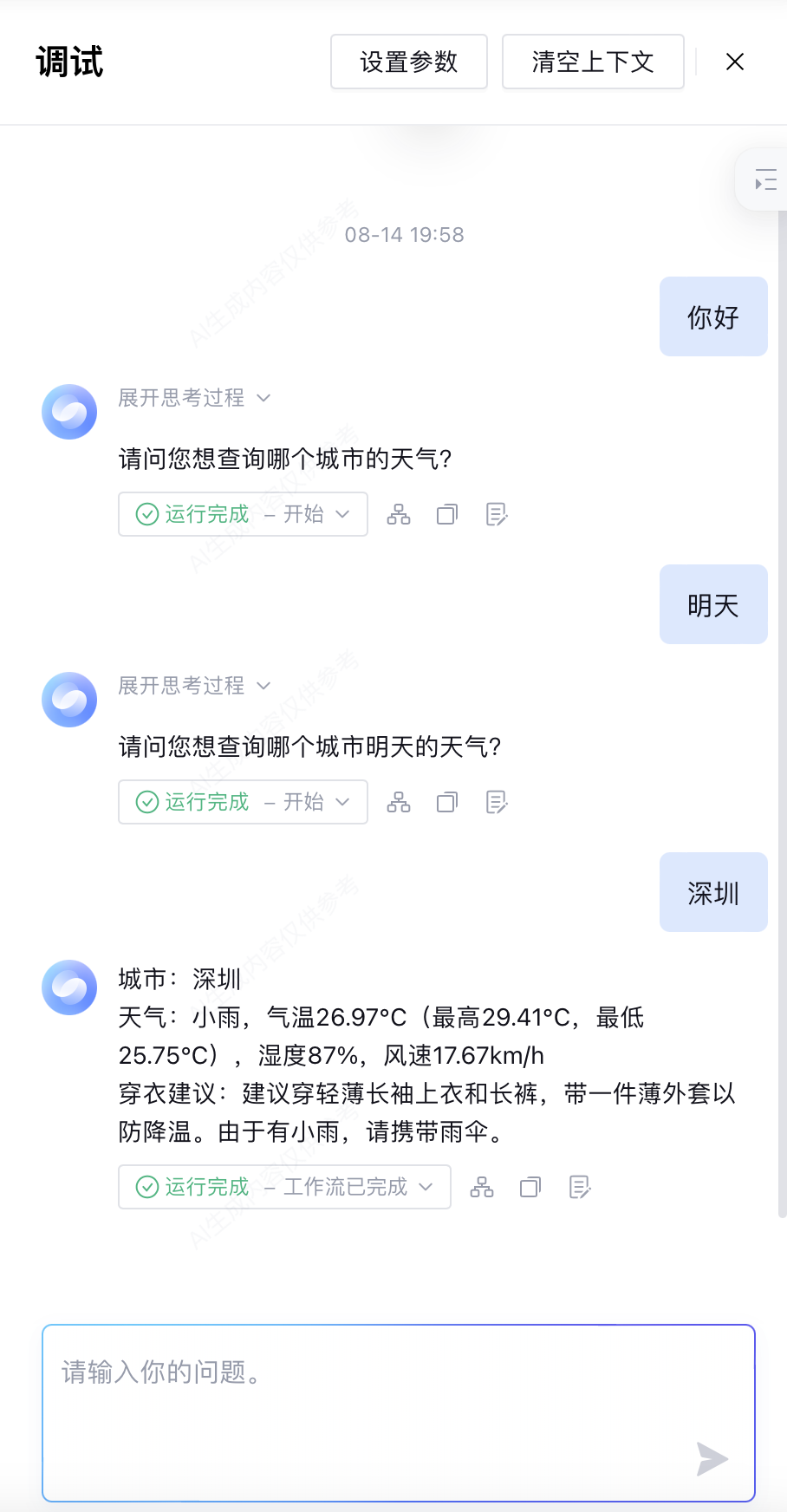
Task: Copy the reply 请问您想查询哪个城市的天气
Action: (447, 514)
